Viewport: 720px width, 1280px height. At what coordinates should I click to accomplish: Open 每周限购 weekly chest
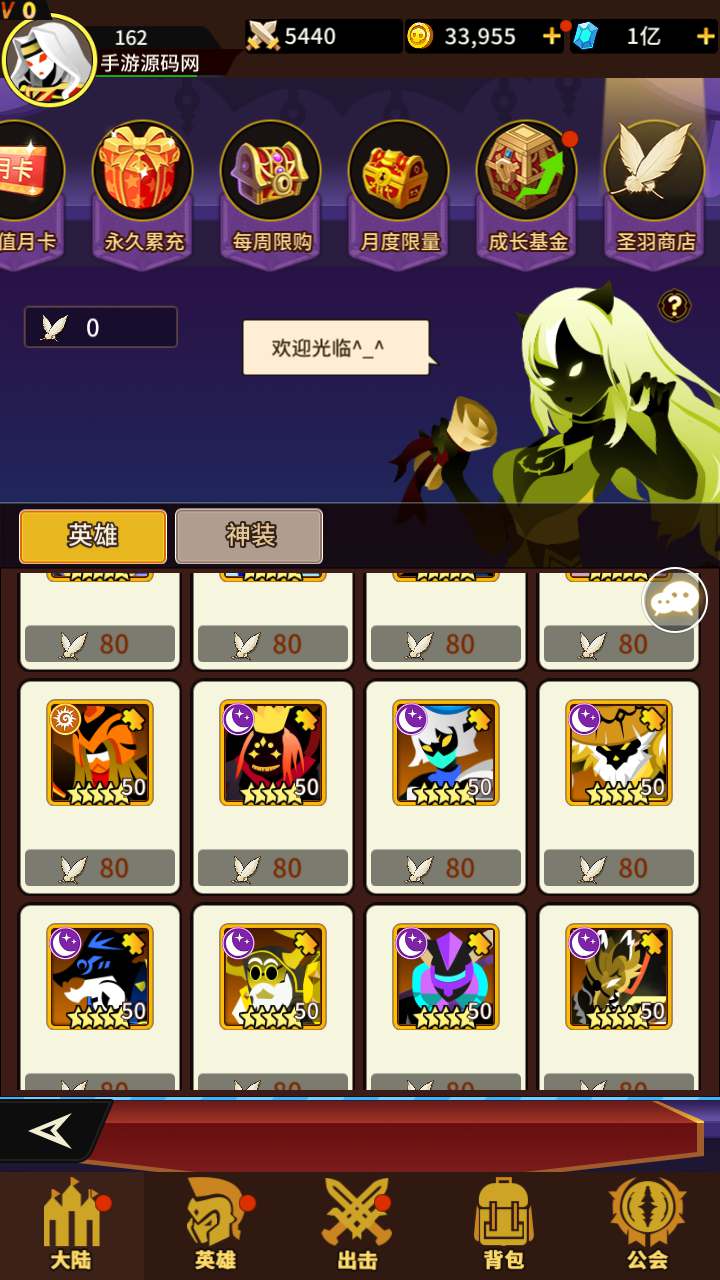click(272, 190)
